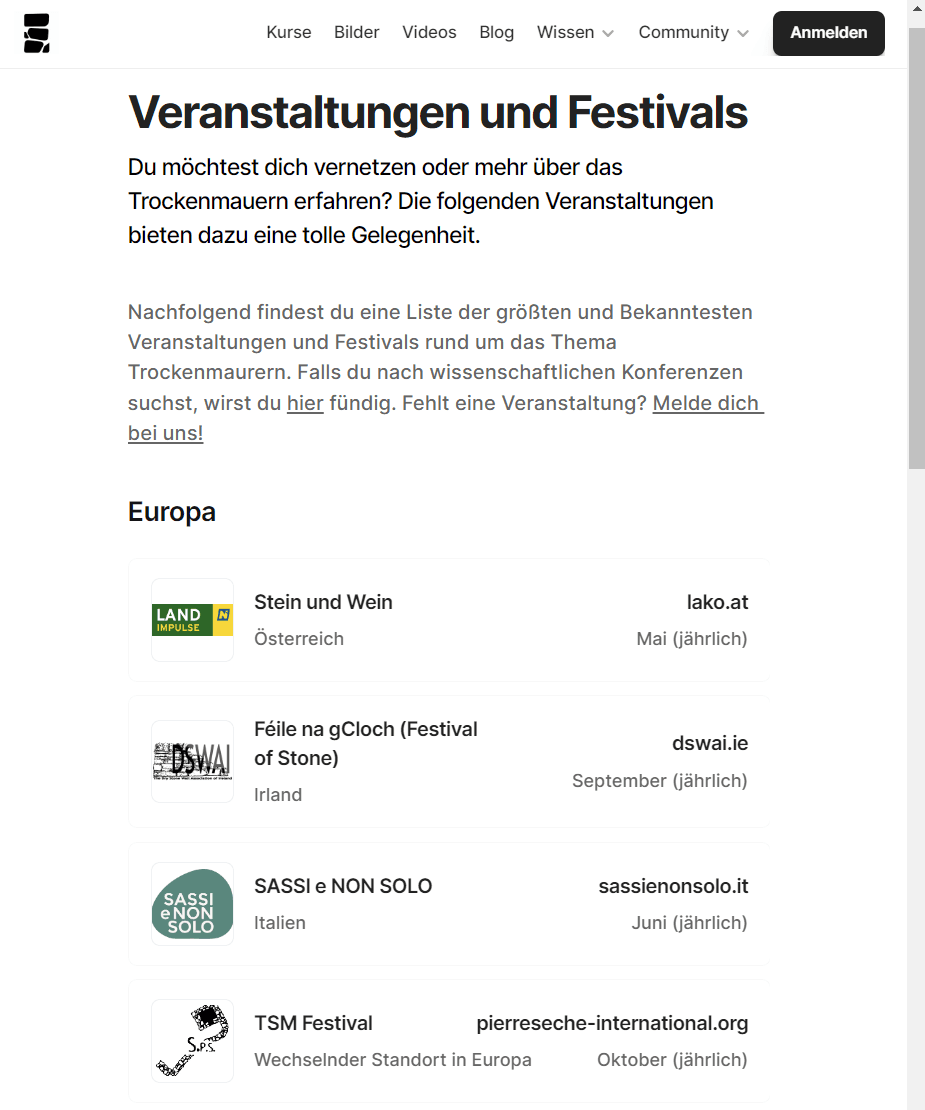Click the green N badge on the LAND IMPULSE logo
Image resolution: width=925 pixels, height=1110 pixels.
point(225,613)
